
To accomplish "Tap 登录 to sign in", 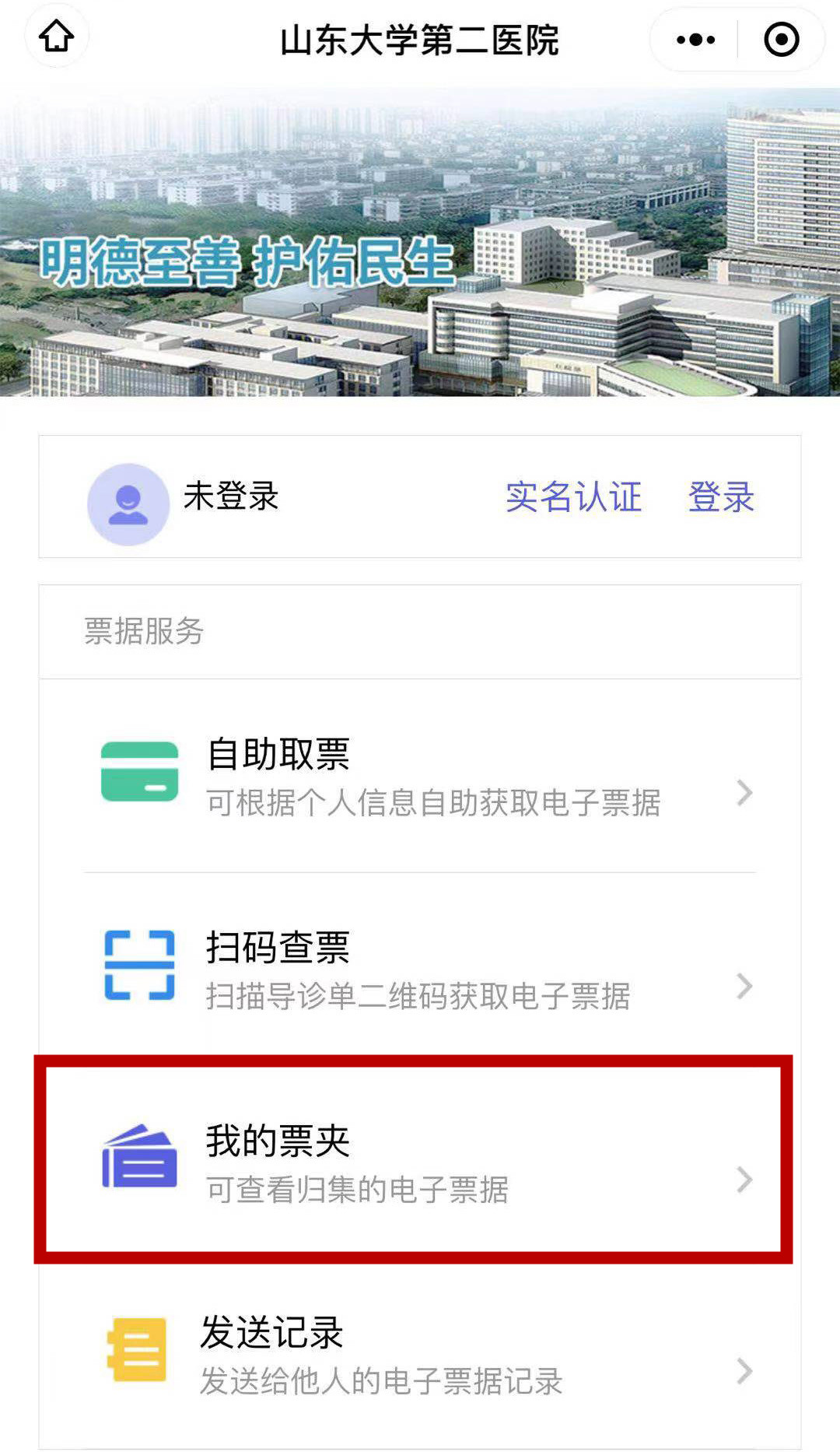I will [x=721, y=496].
